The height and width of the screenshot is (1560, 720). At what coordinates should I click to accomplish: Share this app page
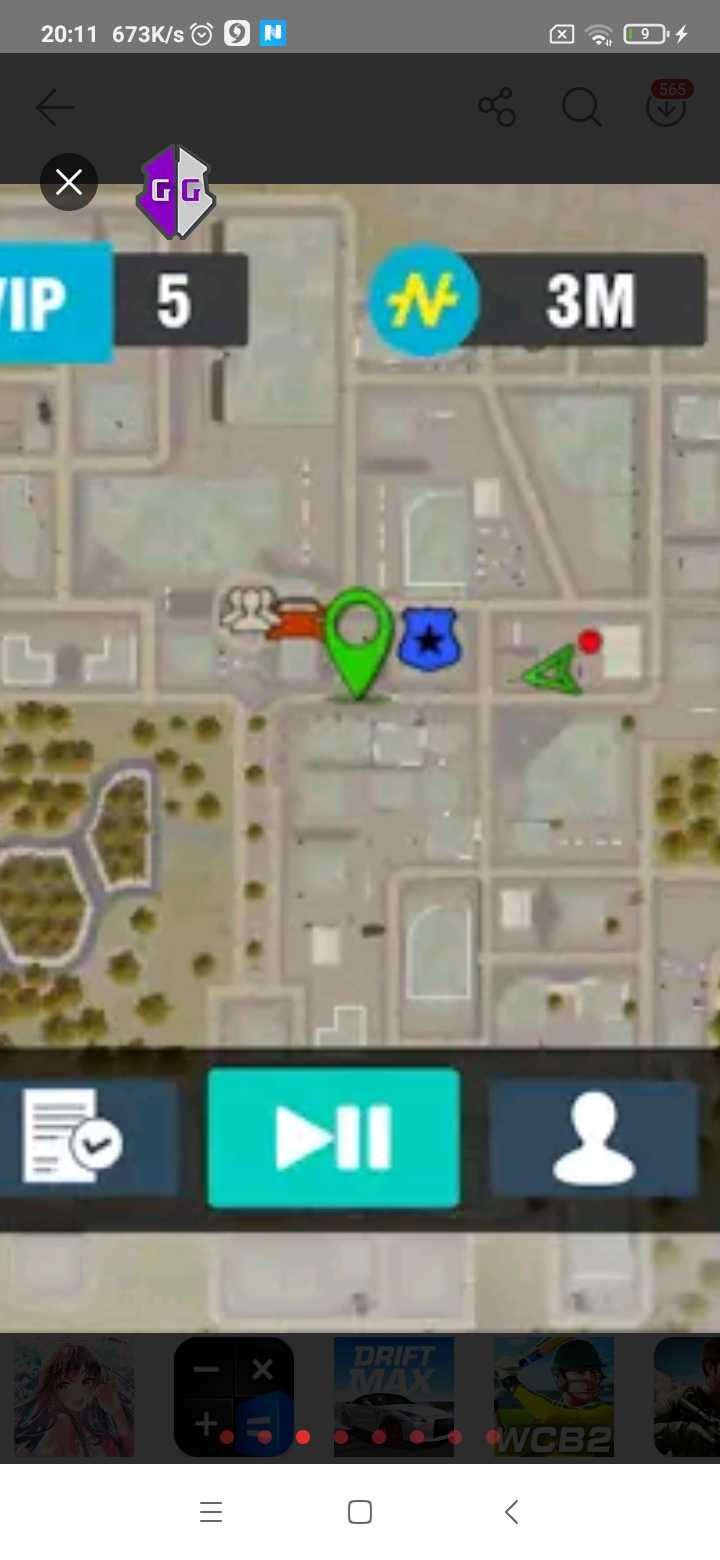(x=496, y=107)
